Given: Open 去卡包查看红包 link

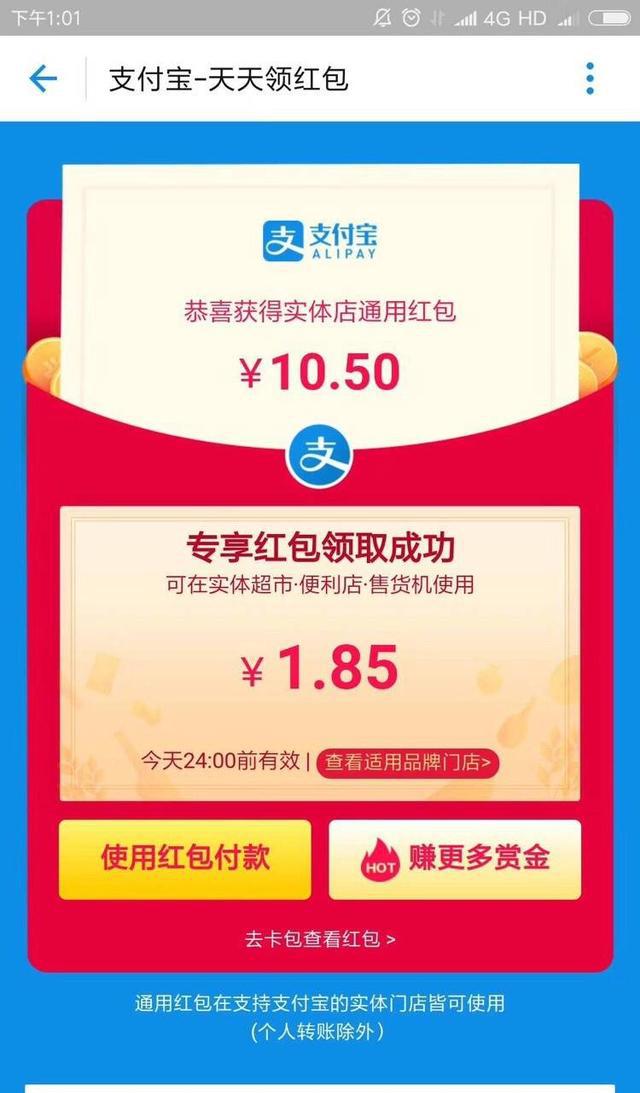Looking at the screenshot, I should 320,939.
